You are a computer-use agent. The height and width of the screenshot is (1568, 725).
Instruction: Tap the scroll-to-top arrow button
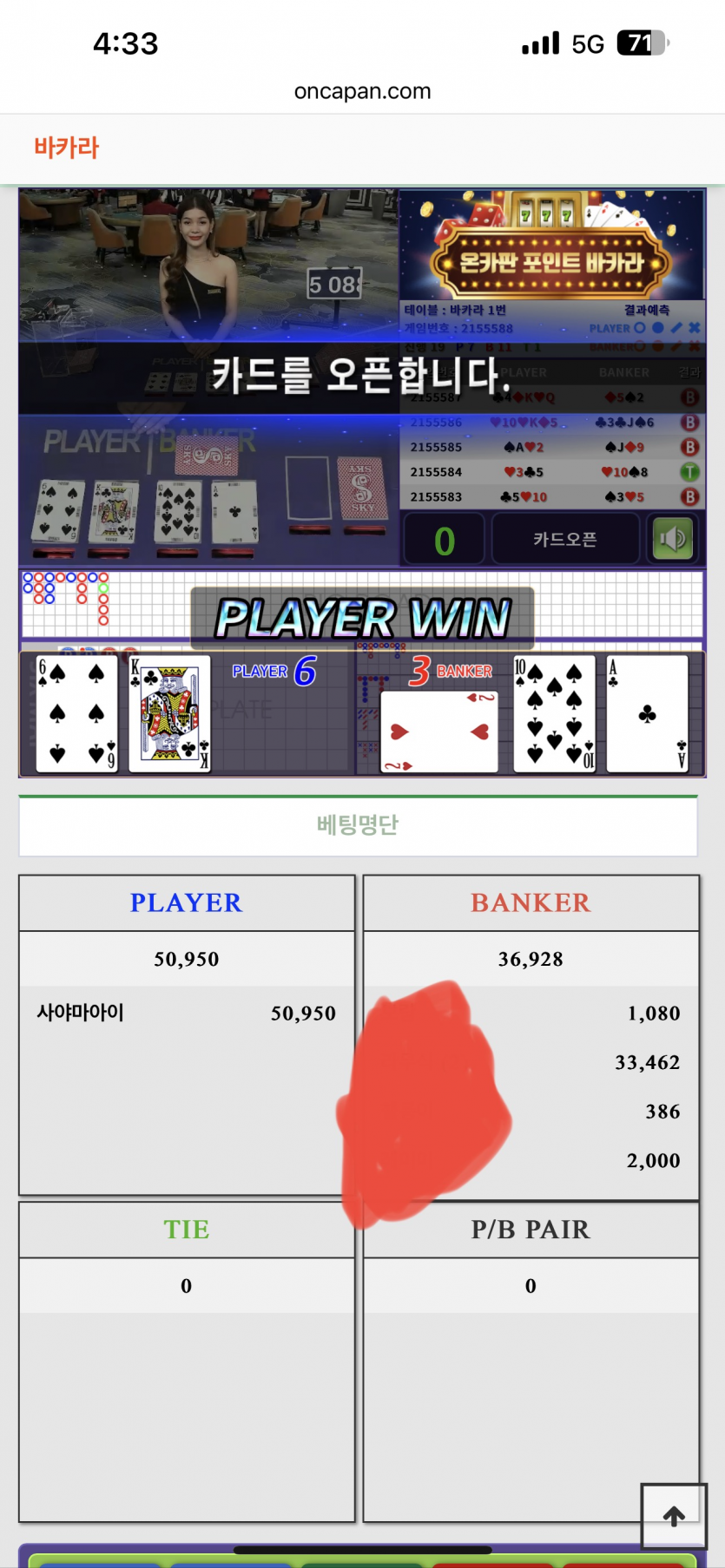point(674,1515)
